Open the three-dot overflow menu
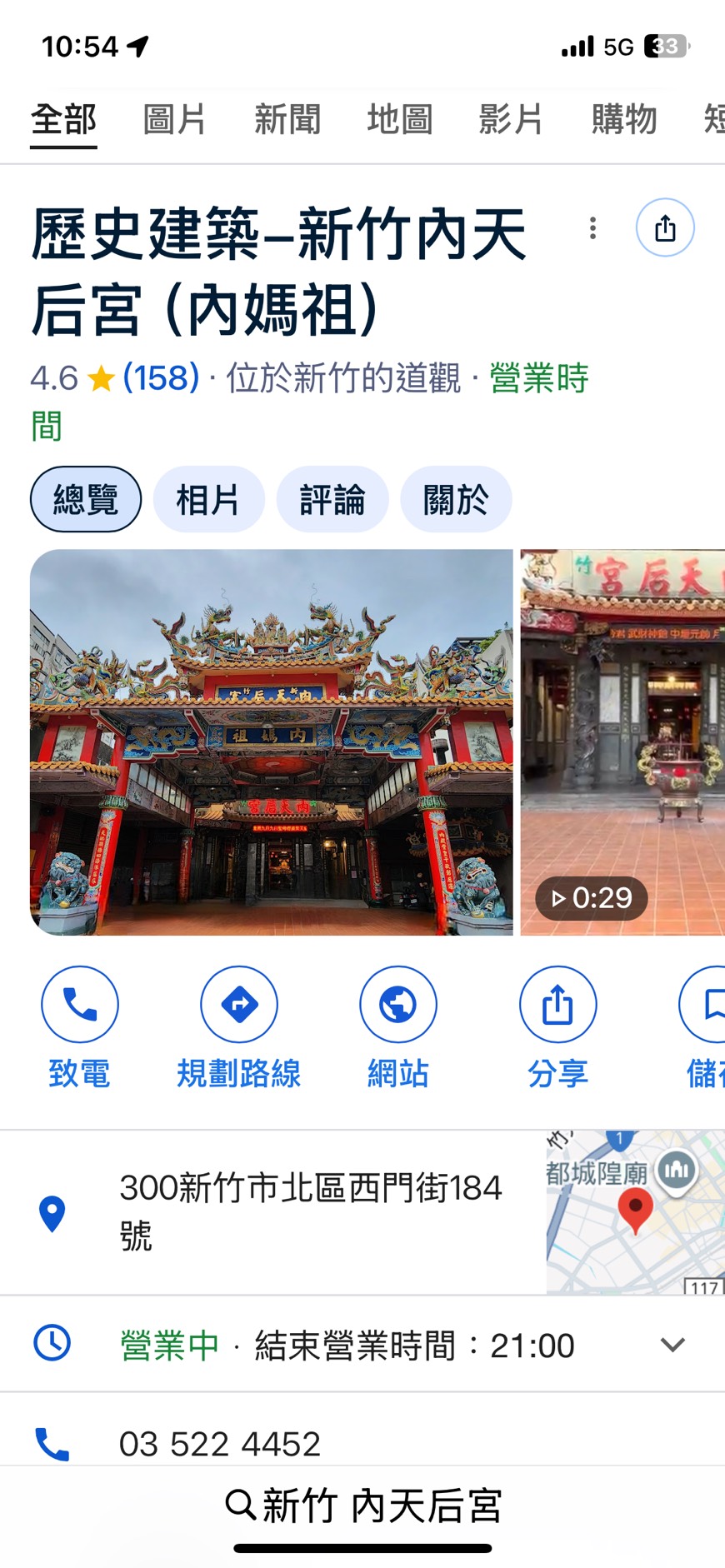The image size is (725, 1568). [592, 227]
